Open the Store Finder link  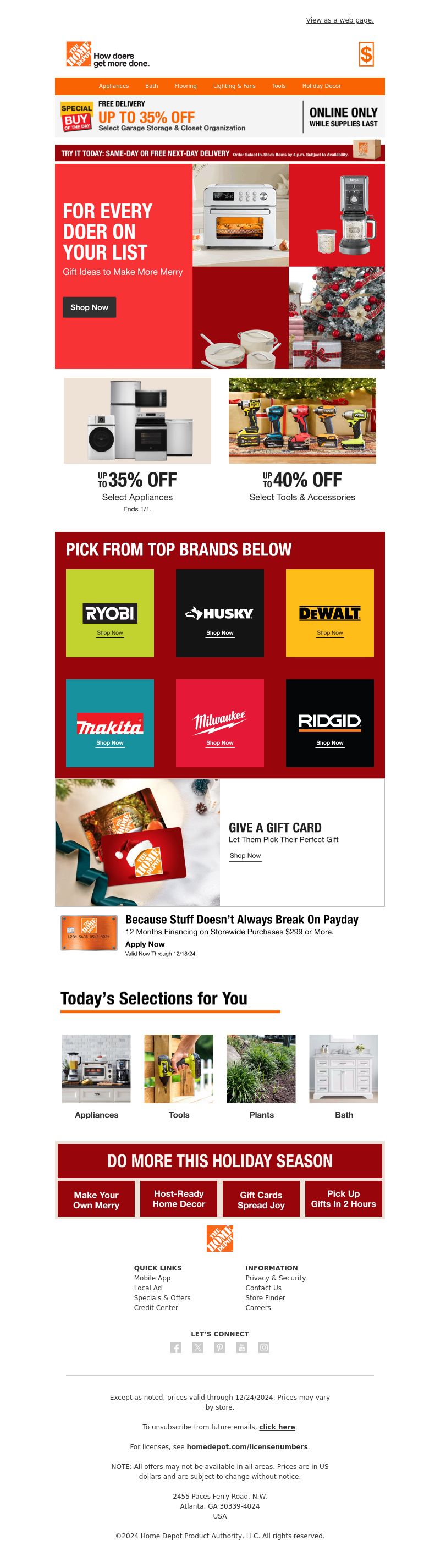coord(265,1298)
